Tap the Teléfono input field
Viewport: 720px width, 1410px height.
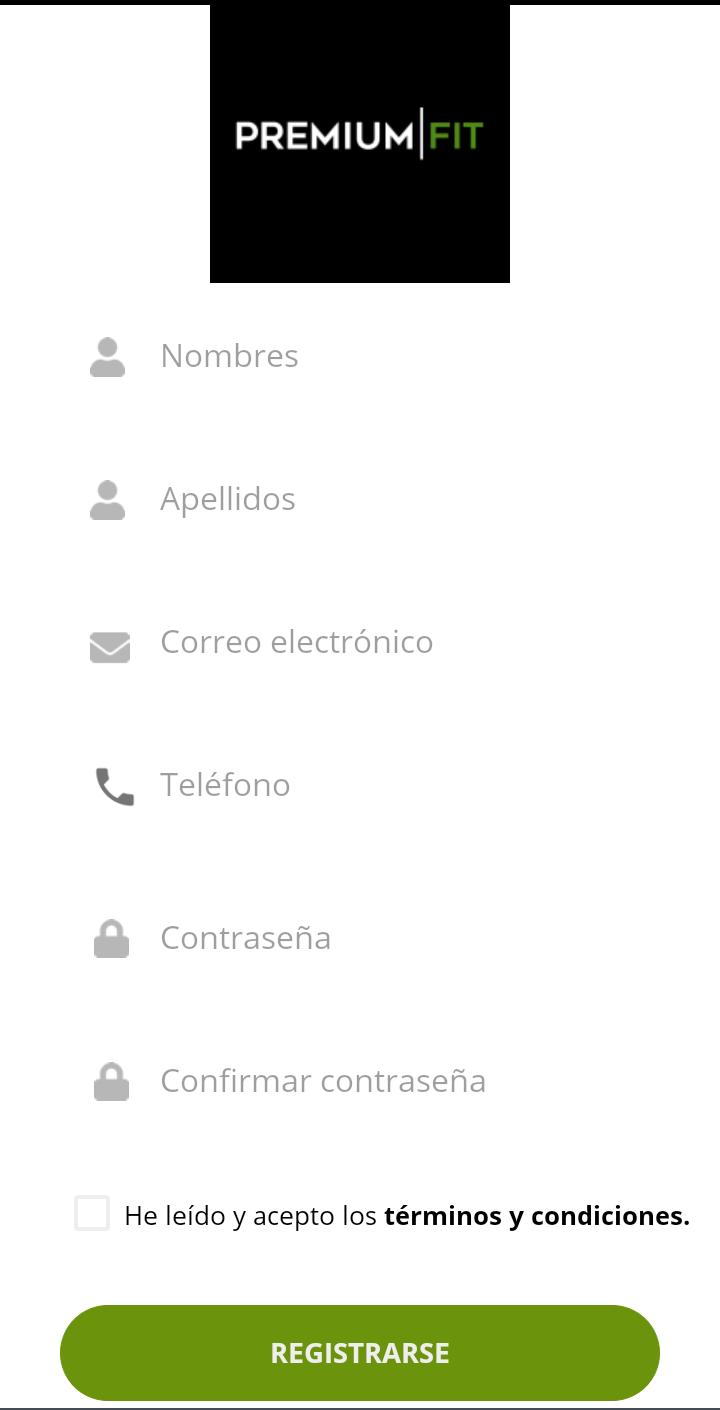click(x=400, y=785)
